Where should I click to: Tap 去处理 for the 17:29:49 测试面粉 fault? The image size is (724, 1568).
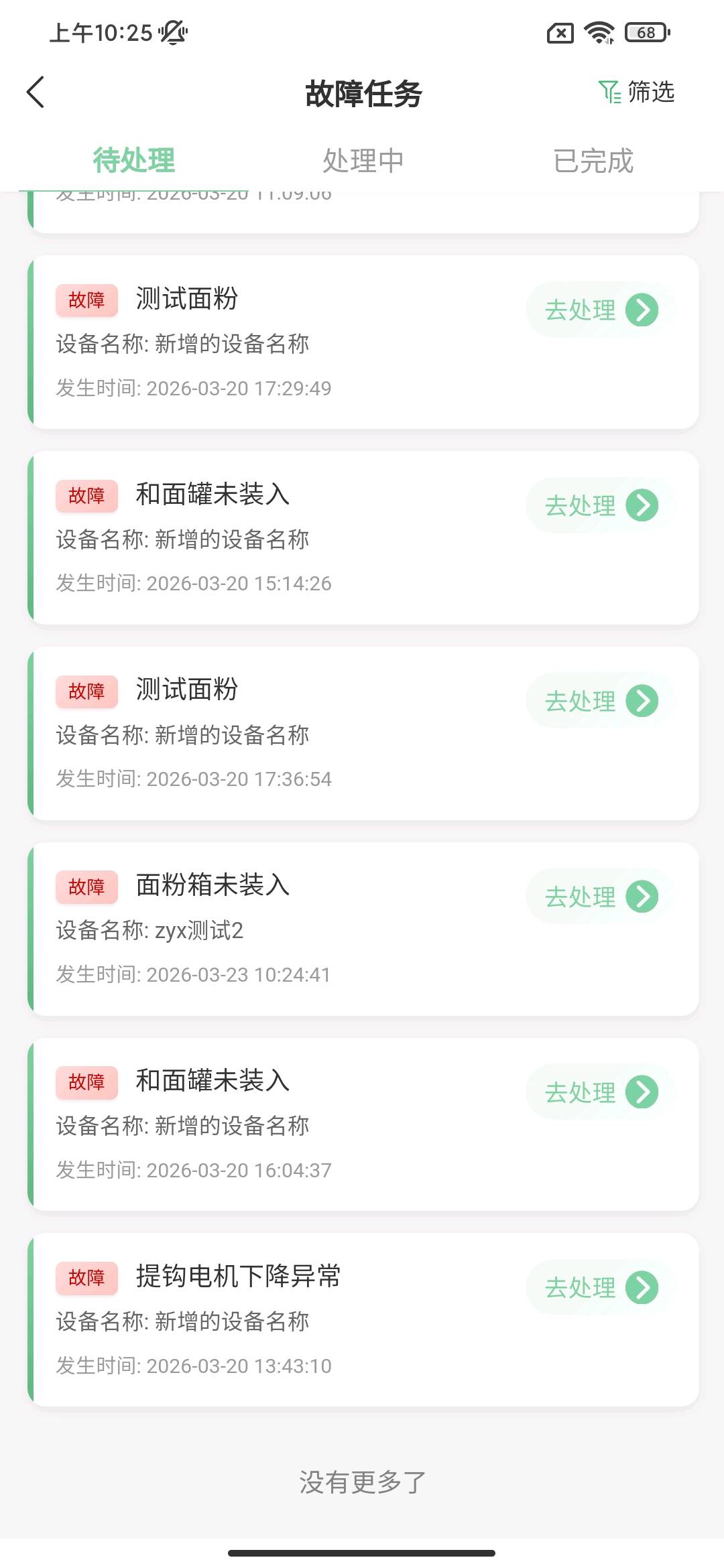tap(601, 310)
